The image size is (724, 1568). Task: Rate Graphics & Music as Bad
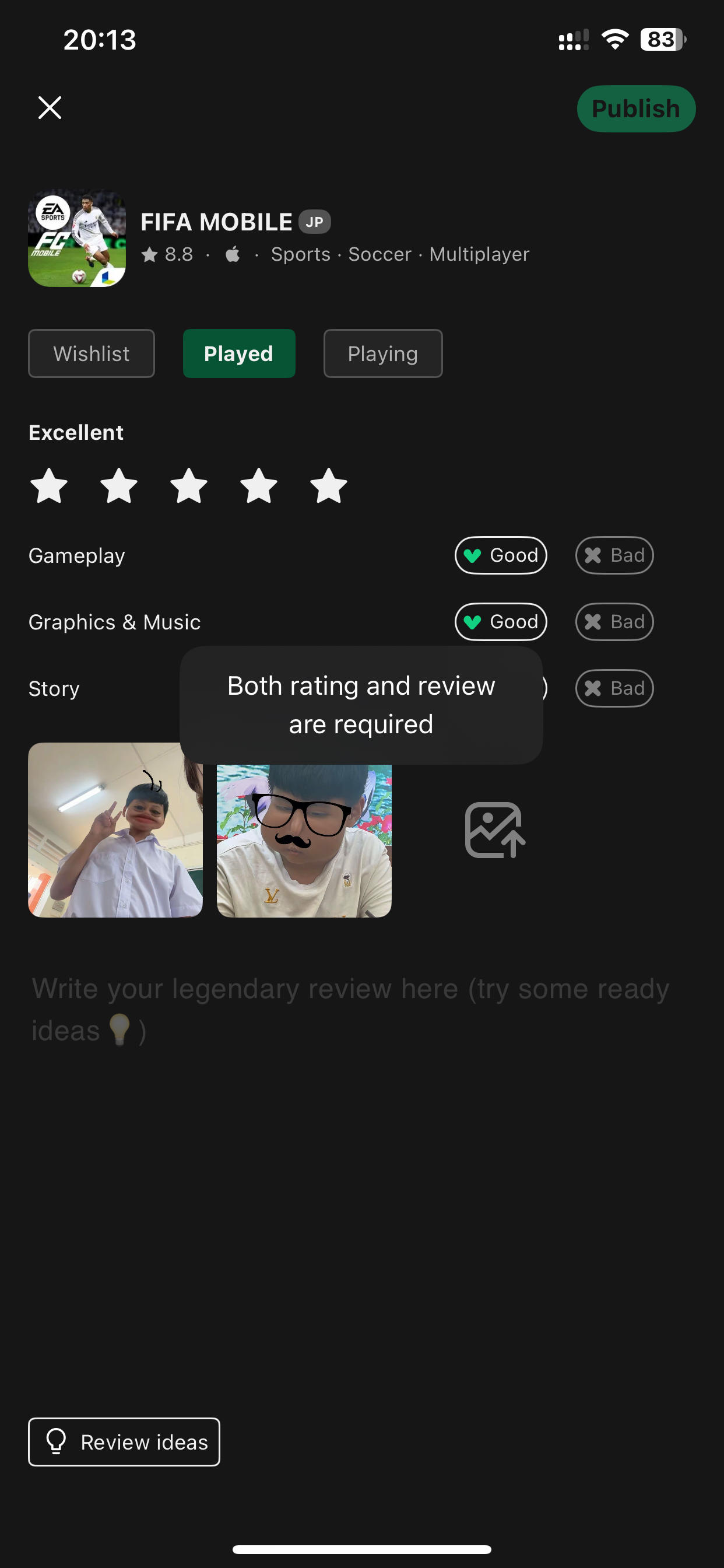point(614,621)
